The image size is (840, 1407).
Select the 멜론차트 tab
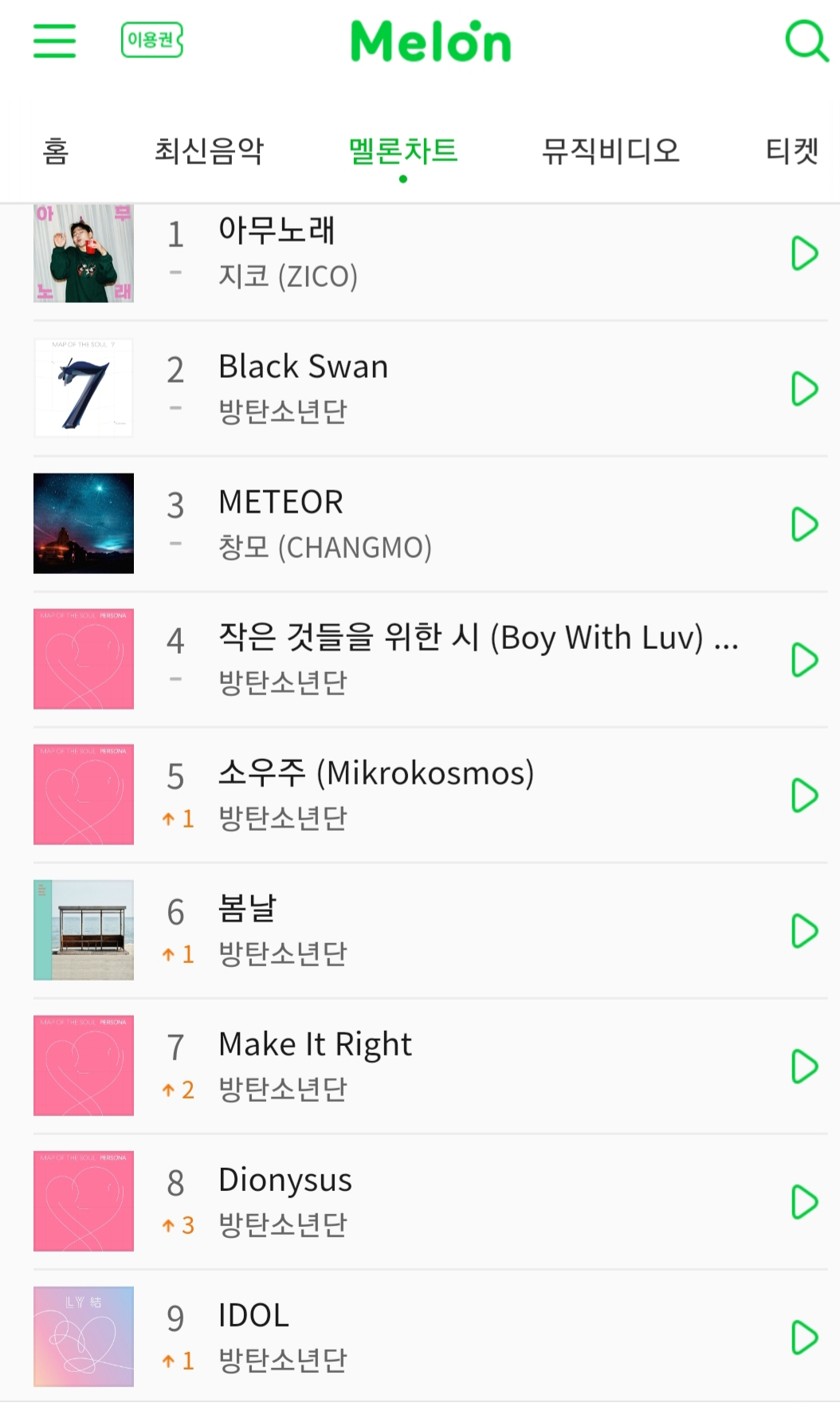click(403, 151)
